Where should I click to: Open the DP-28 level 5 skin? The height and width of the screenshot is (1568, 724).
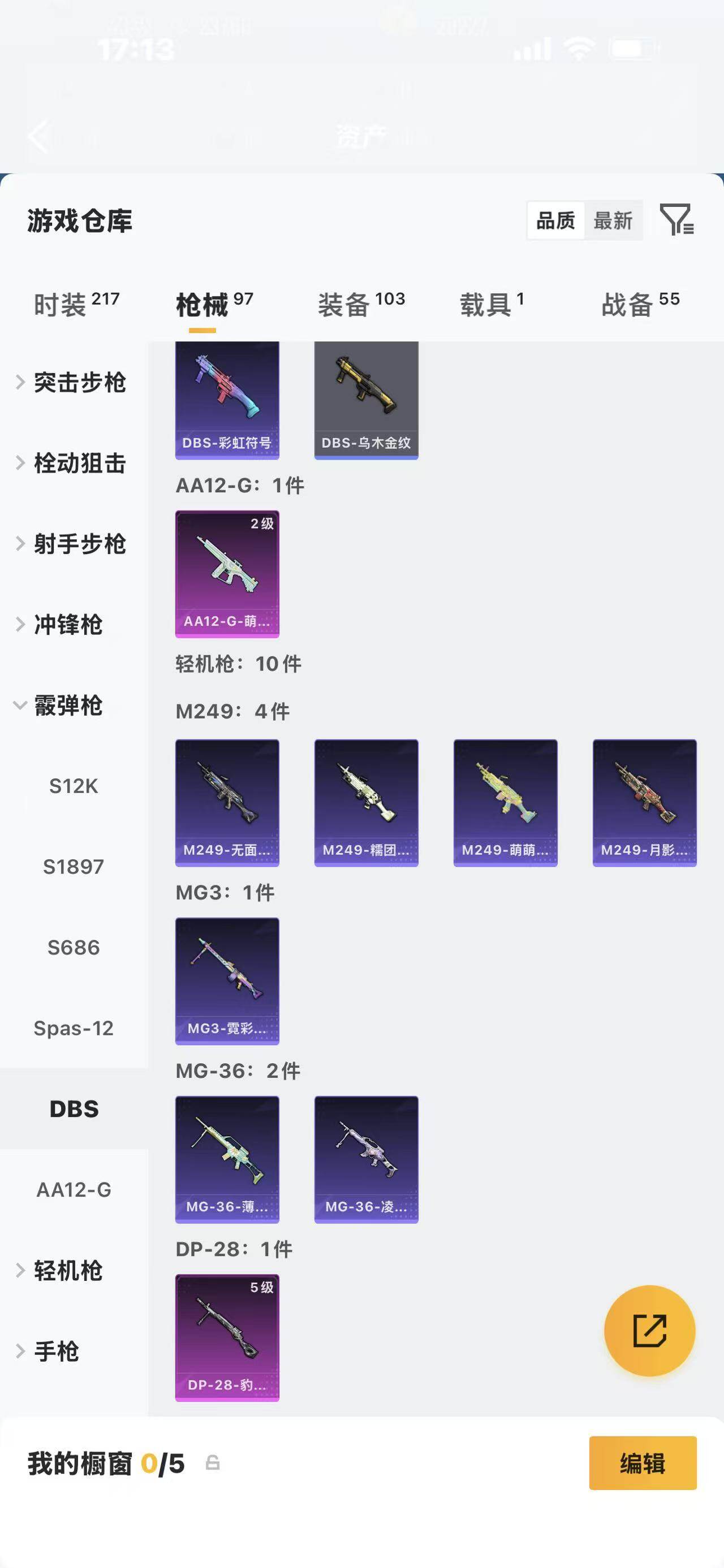tap(227, 1338)
